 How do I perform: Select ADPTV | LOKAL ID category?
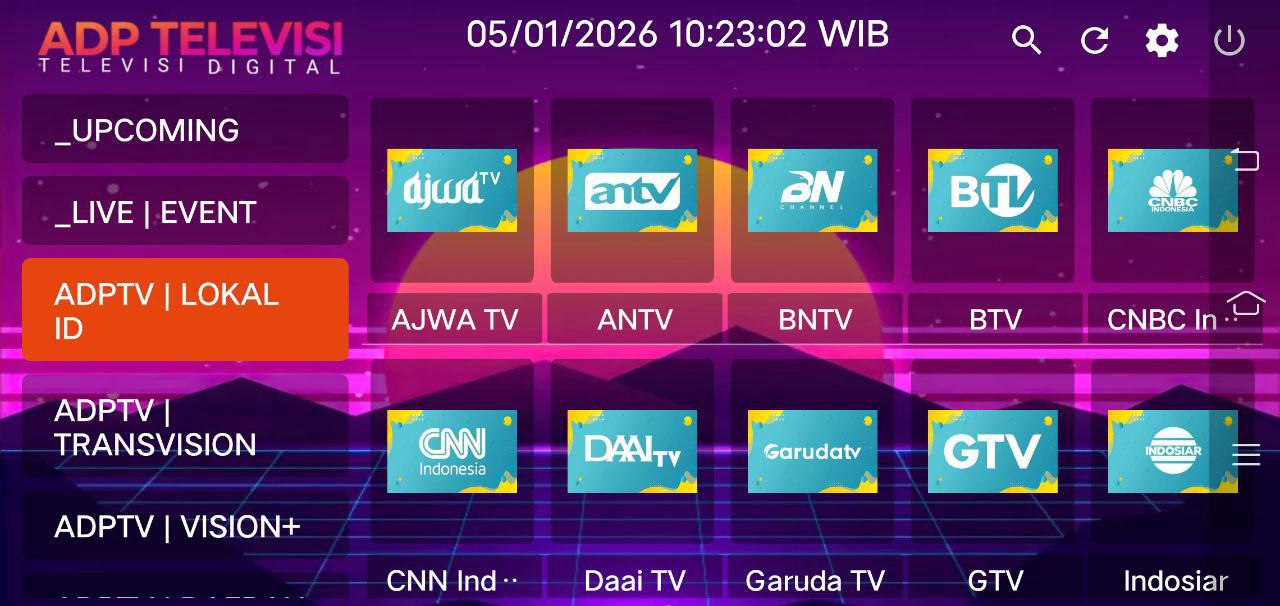click(x=185, y=310)
